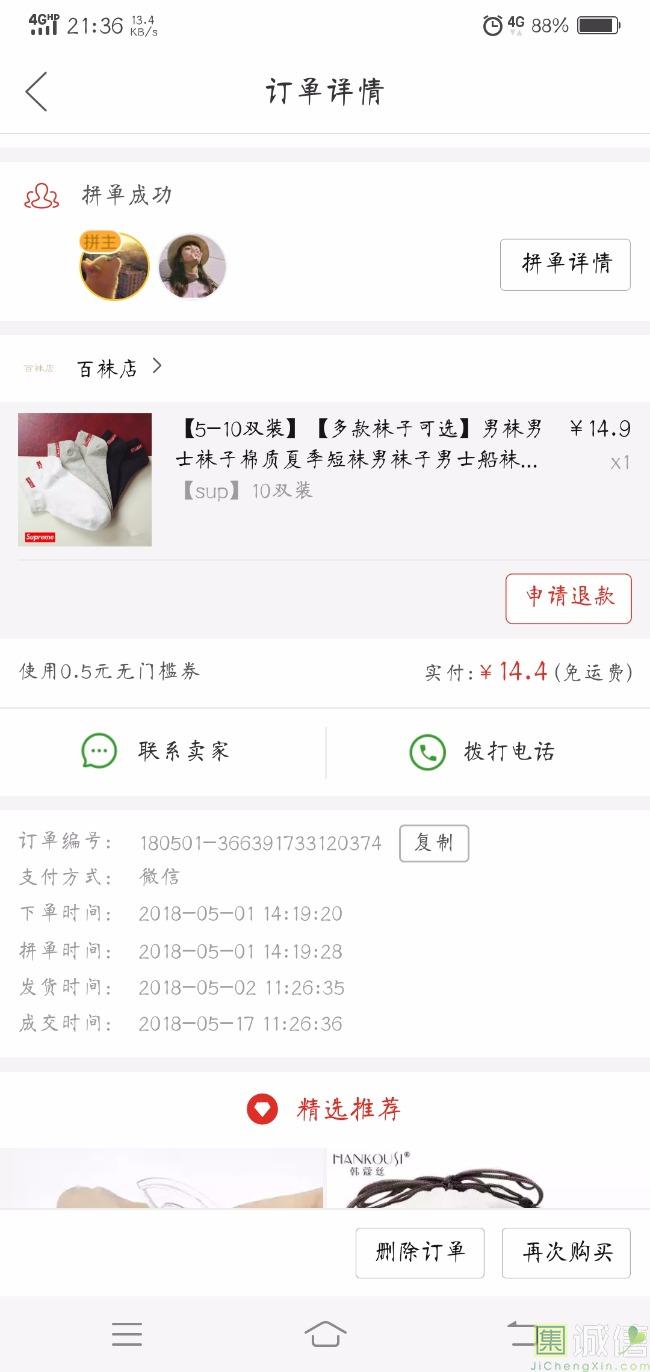Buy again with 再次购买
Screen dimensions: 650x1372
(566, 1252)
